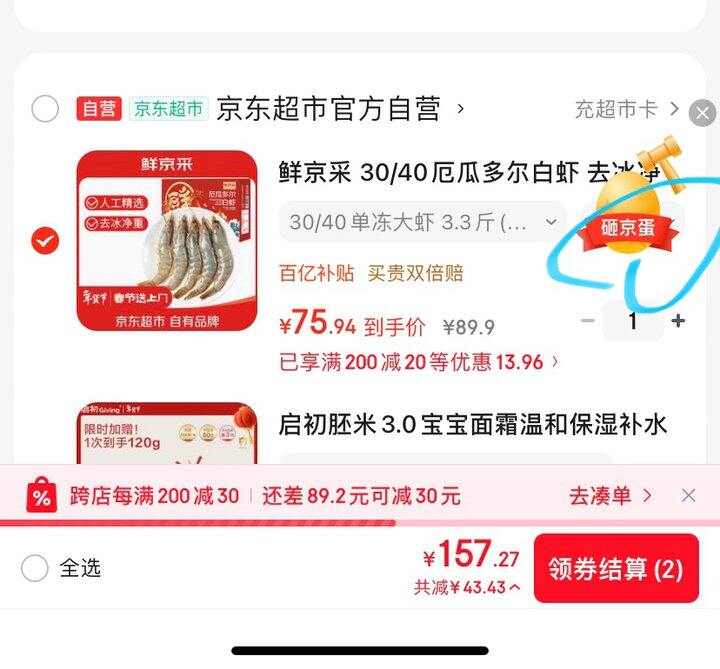Toggle the 全选 select-all checkbox

35,568
